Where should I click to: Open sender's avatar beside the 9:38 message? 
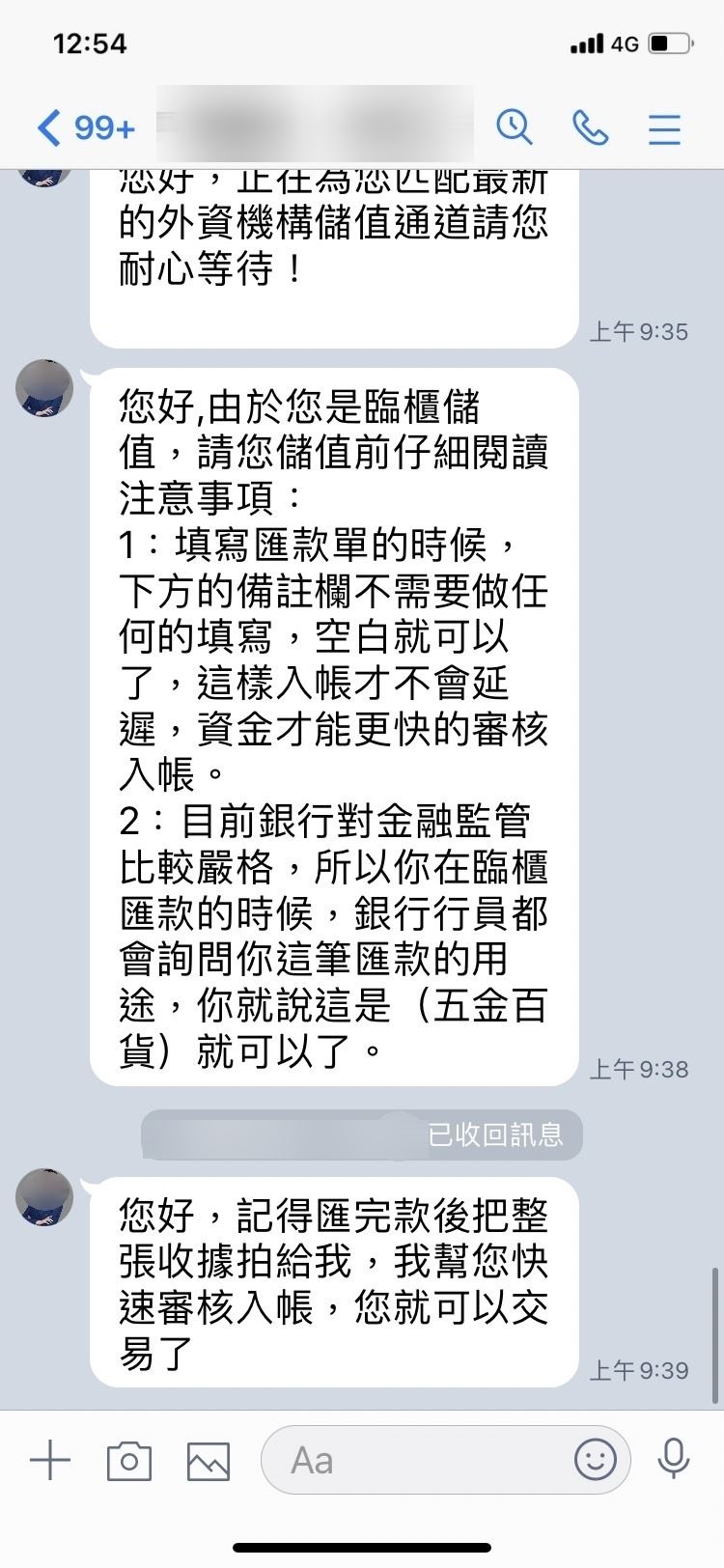point(44,388)
